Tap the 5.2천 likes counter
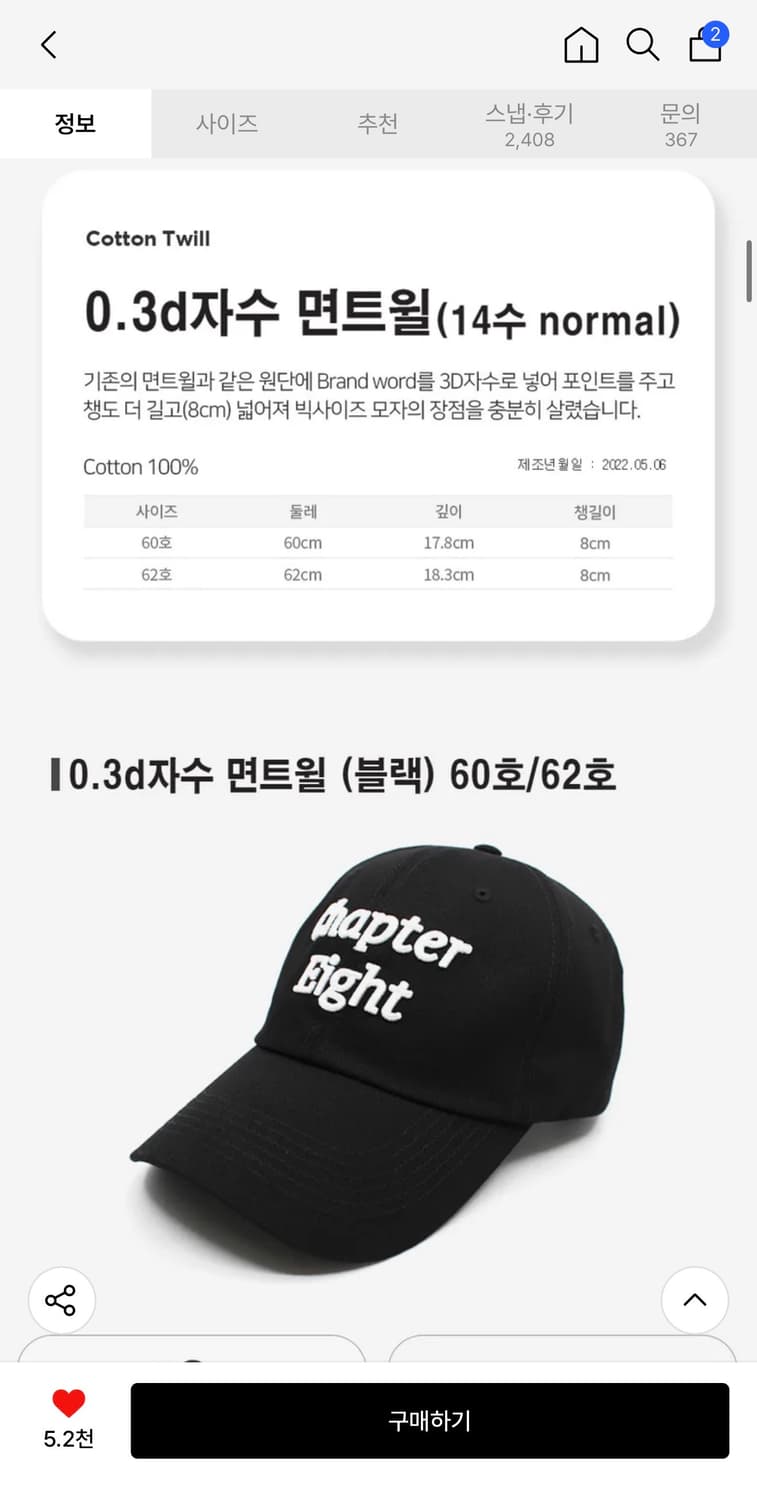This screenshot has width=757, height=1500. click(x=67, y=1441)
